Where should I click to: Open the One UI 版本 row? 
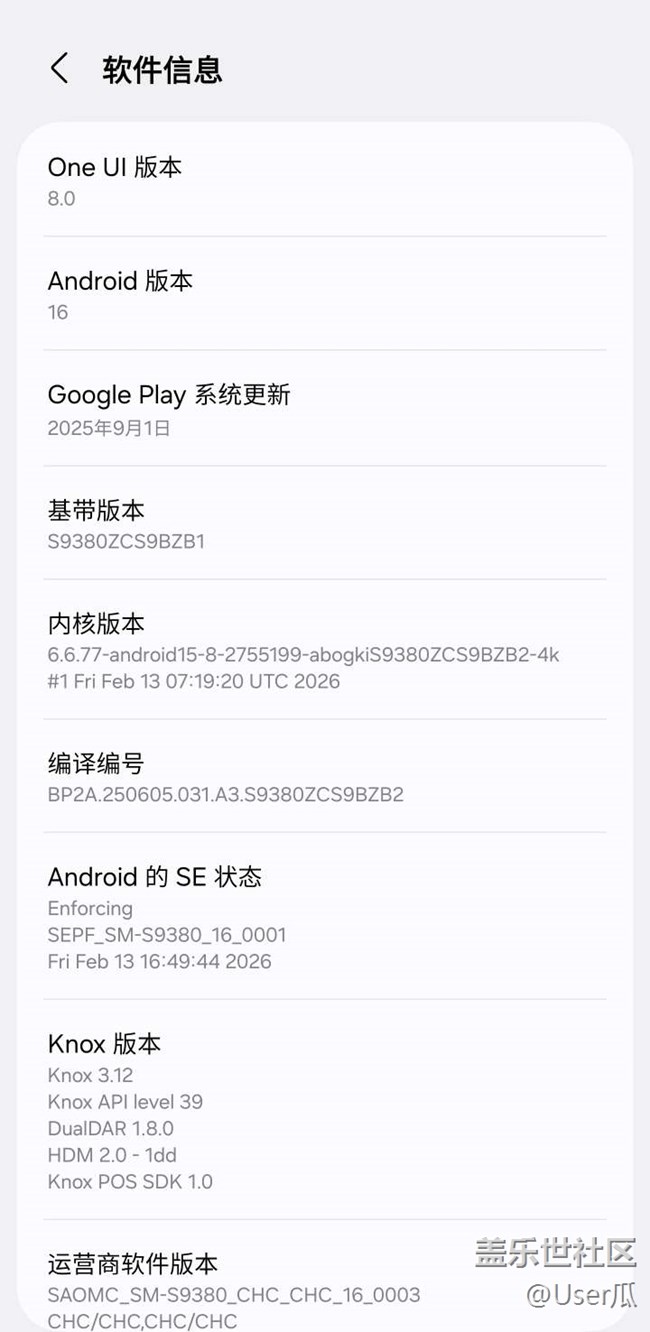(324, 181)
